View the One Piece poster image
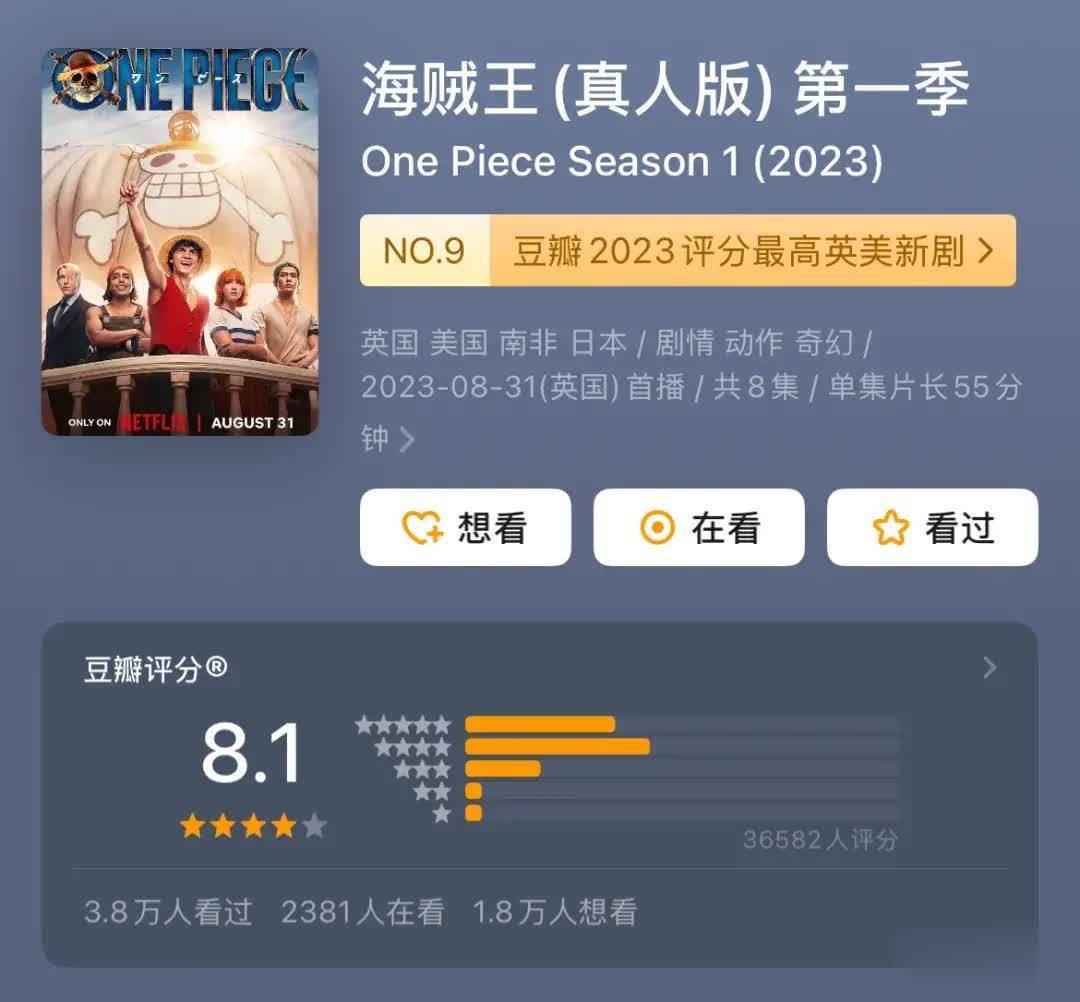The height and width of the screenshot is (1002, 1080). (179, 242)
